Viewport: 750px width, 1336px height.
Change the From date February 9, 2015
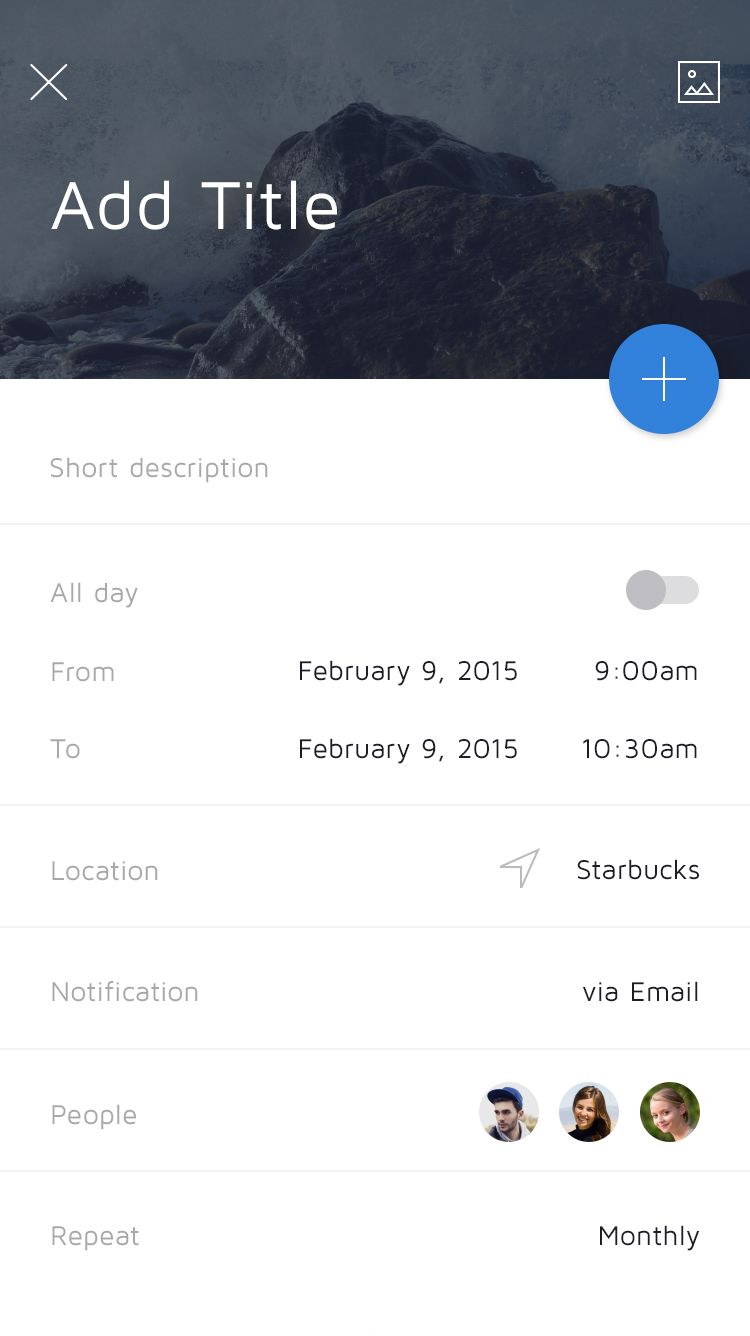408,671
